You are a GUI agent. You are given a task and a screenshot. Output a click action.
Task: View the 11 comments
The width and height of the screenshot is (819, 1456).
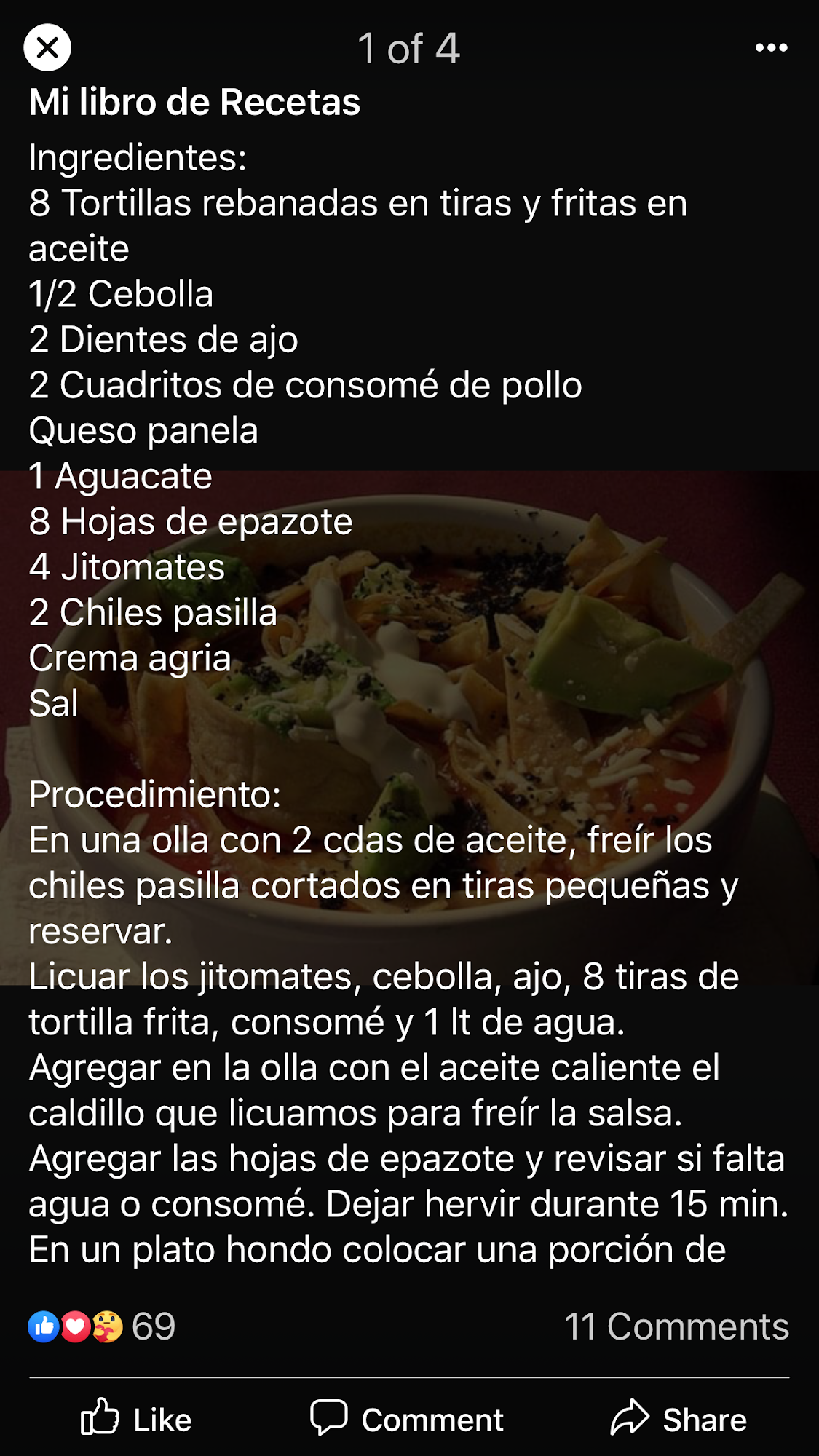(x=676, y=1326)
